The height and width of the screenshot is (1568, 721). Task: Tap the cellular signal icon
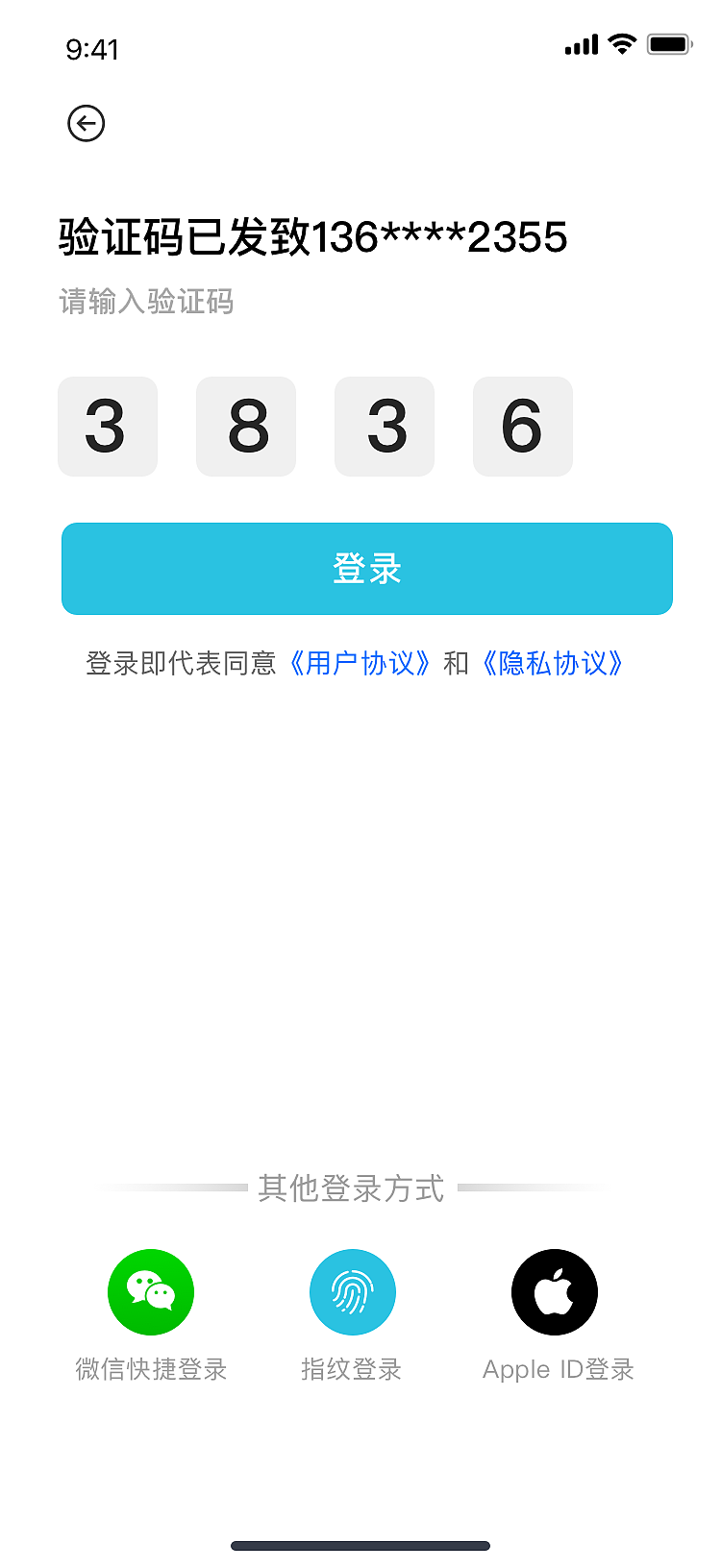581,43
